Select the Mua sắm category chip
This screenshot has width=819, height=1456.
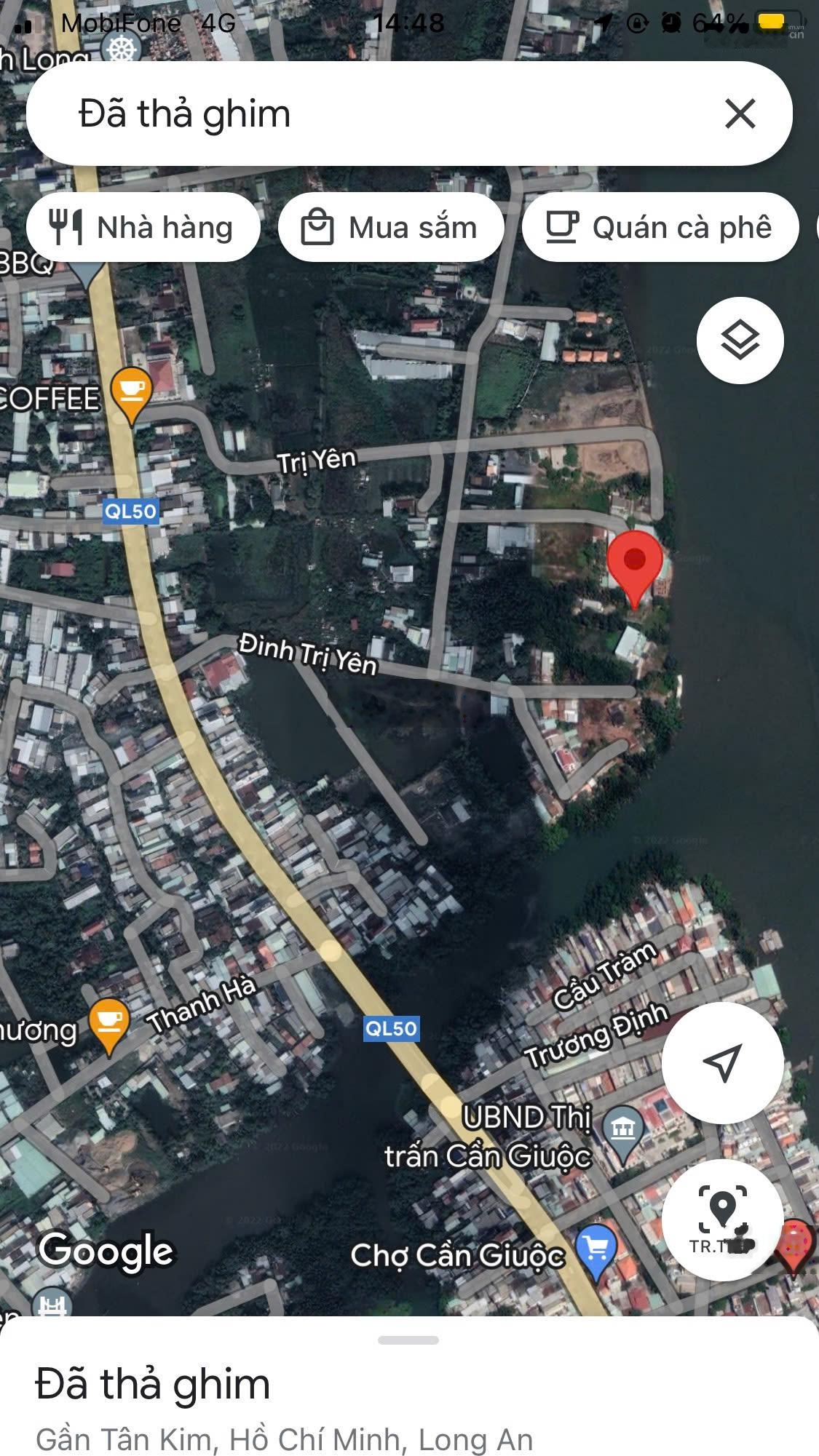391,228
